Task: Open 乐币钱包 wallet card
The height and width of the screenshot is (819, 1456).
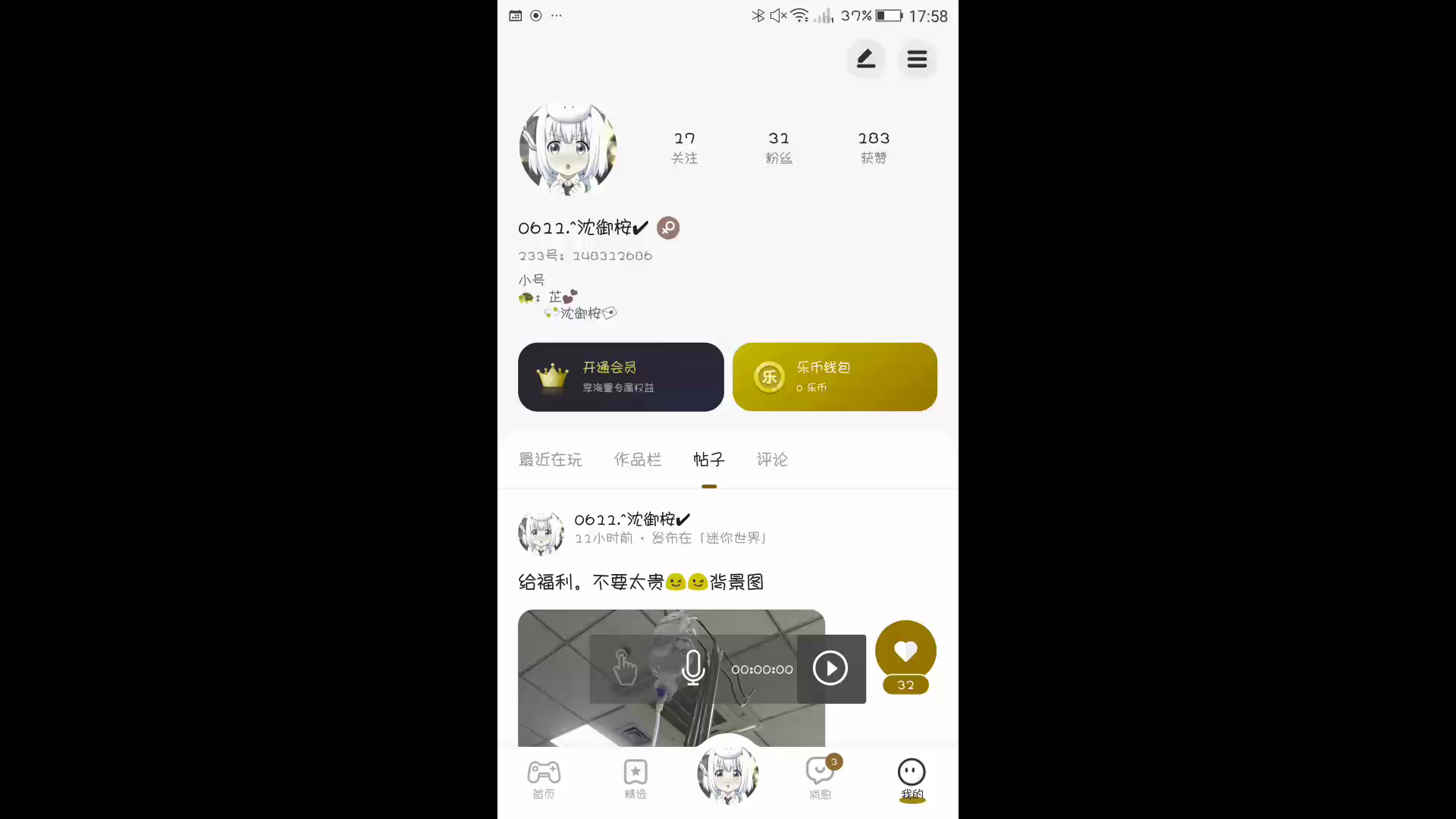Action: click(x=834, y=377)
